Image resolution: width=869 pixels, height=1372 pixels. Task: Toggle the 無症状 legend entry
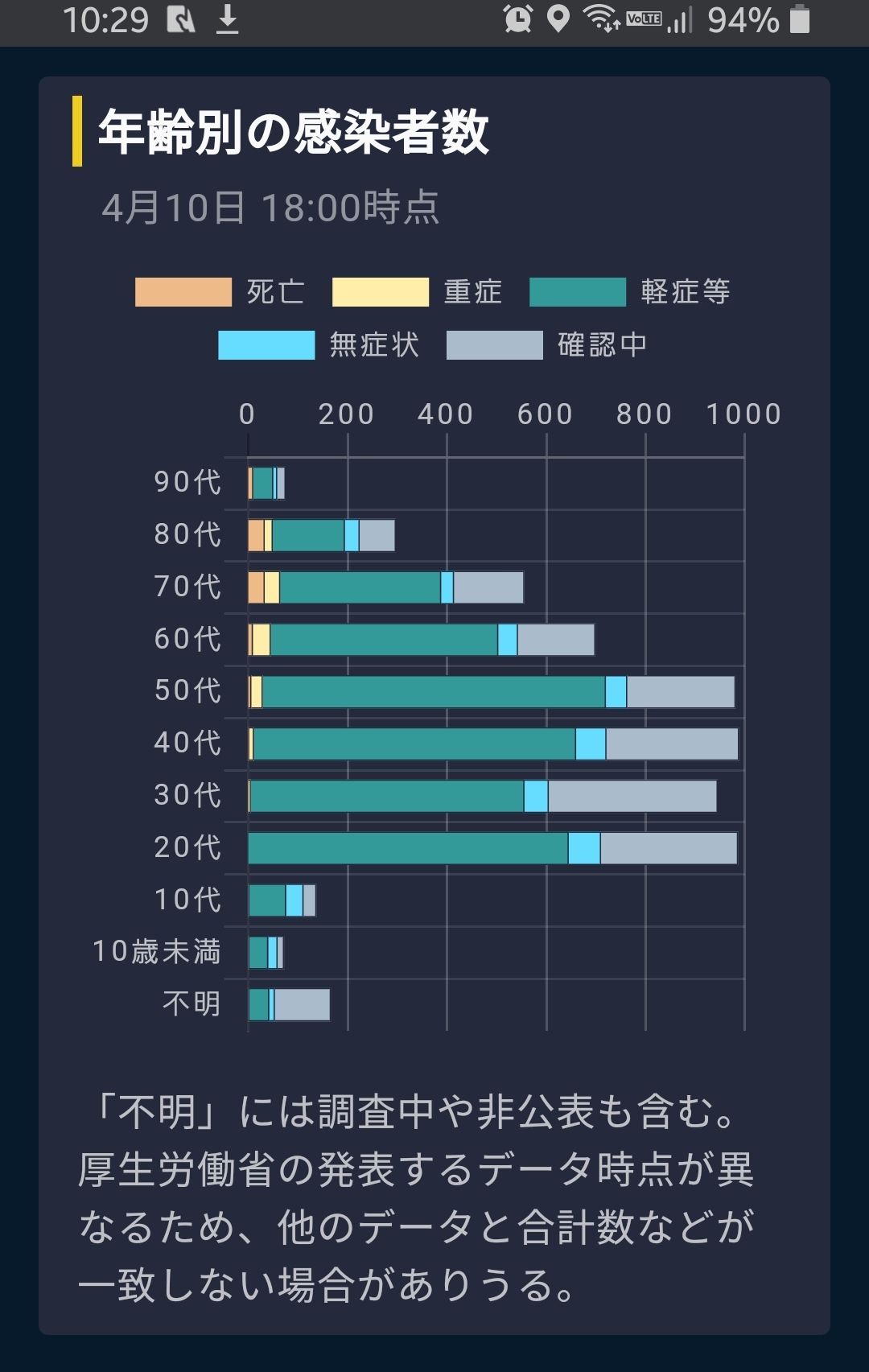click(x=319, y=345)
